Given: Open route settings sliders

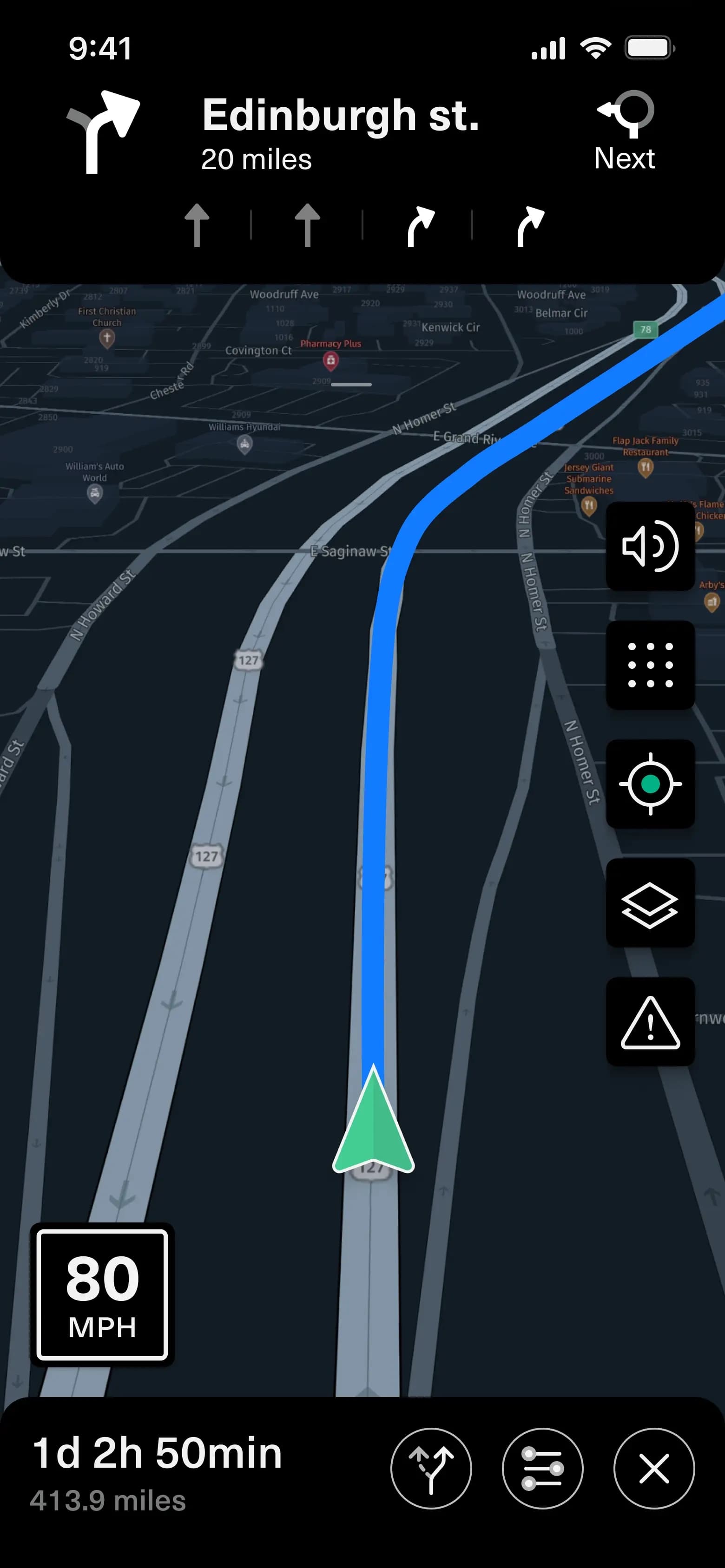Looking at the screenshot, I should click(542, 1468).
